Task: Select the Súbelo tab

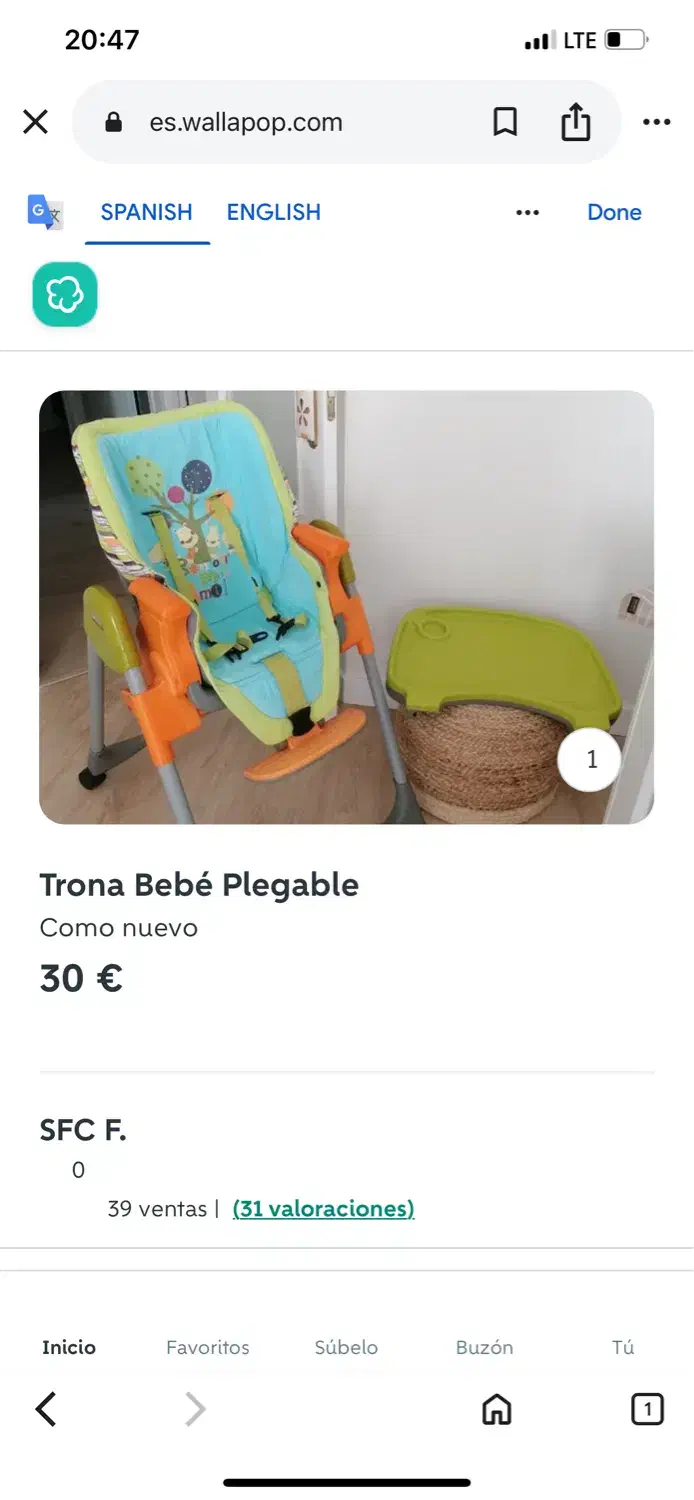Action: tap(346, 1347)
